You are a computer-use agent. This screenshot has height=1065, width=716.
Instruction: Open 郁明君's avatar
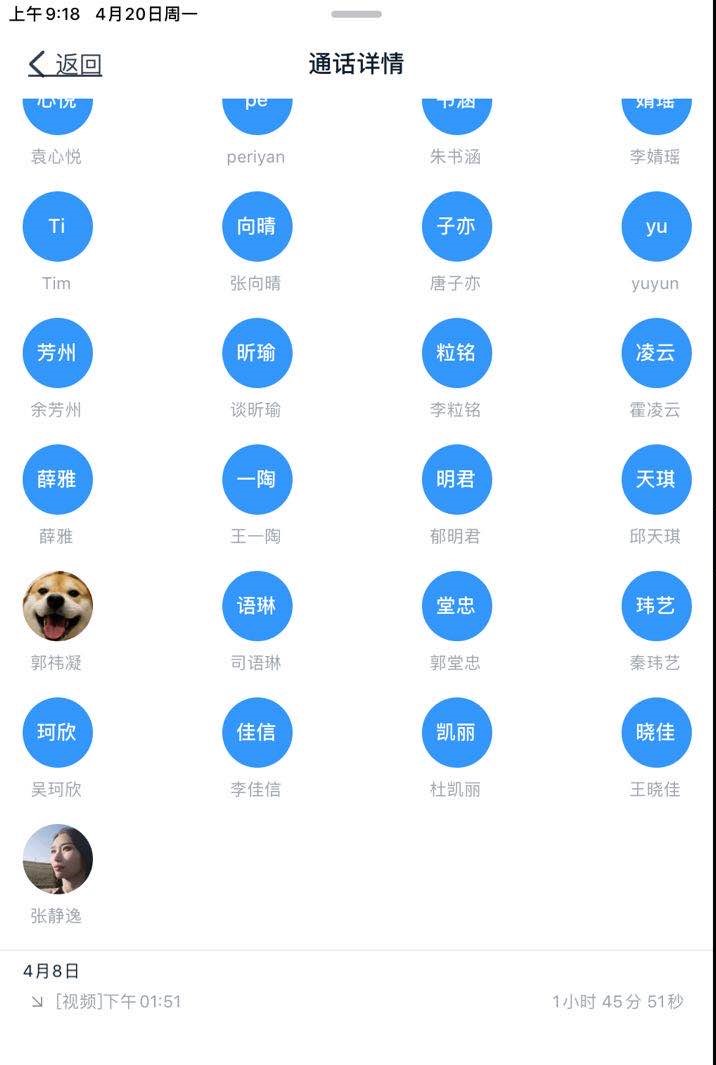(456, 480)
